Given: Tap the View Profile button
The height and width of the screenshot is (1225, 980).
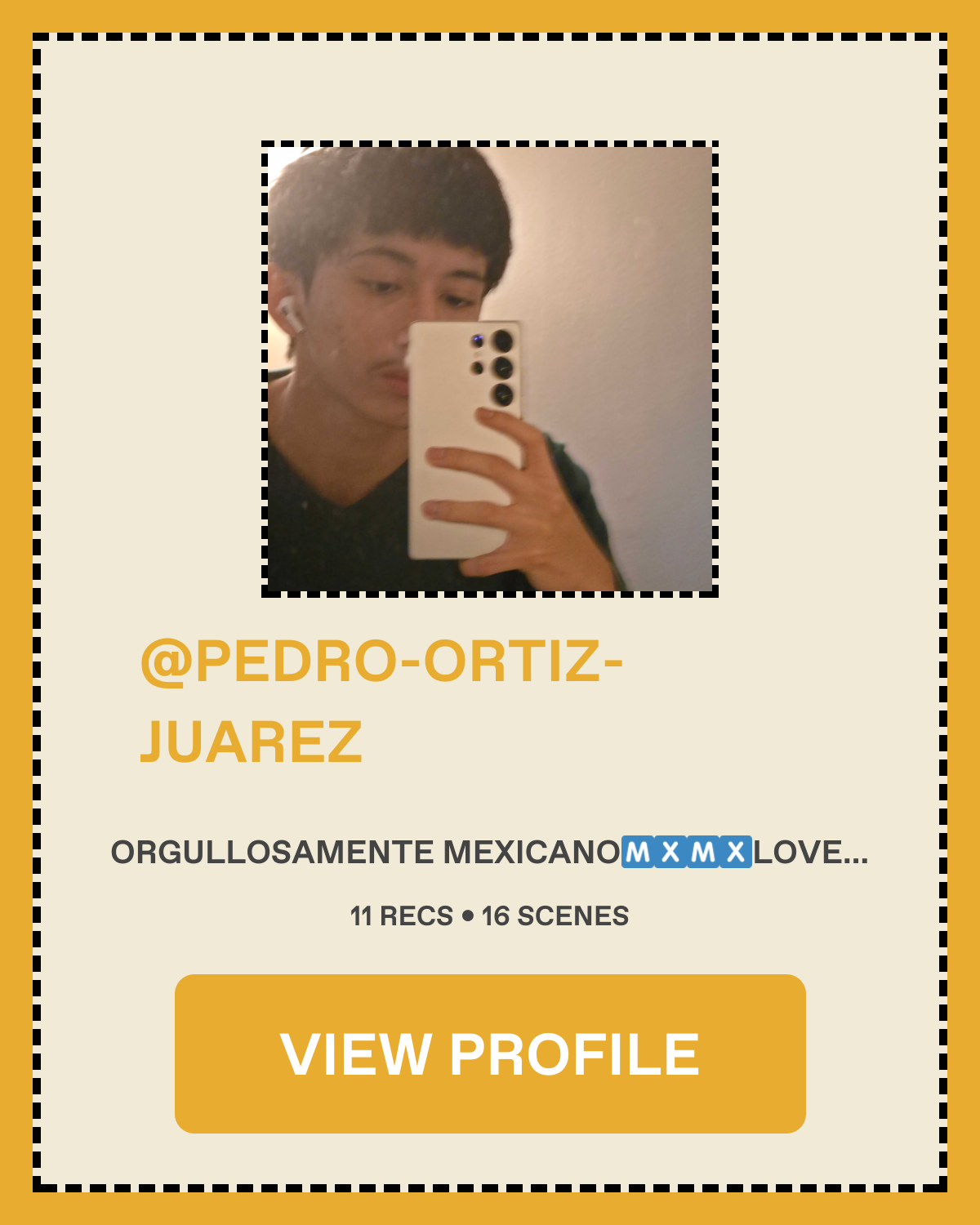Looking at the screenshot, I should pyautogui.click(x=490, y=1053).
